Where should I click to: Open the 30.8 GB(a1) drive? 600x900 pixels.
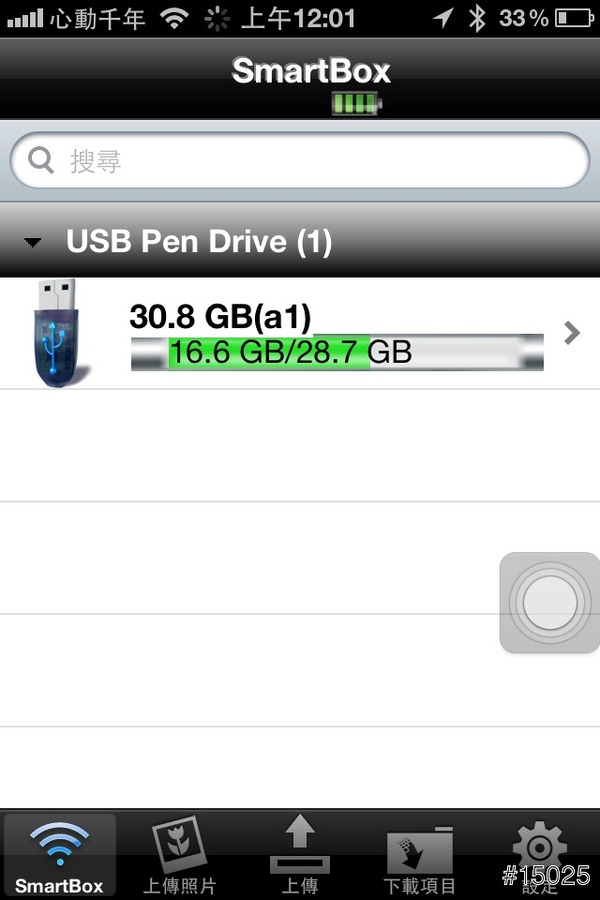click(x=300, y=334)
